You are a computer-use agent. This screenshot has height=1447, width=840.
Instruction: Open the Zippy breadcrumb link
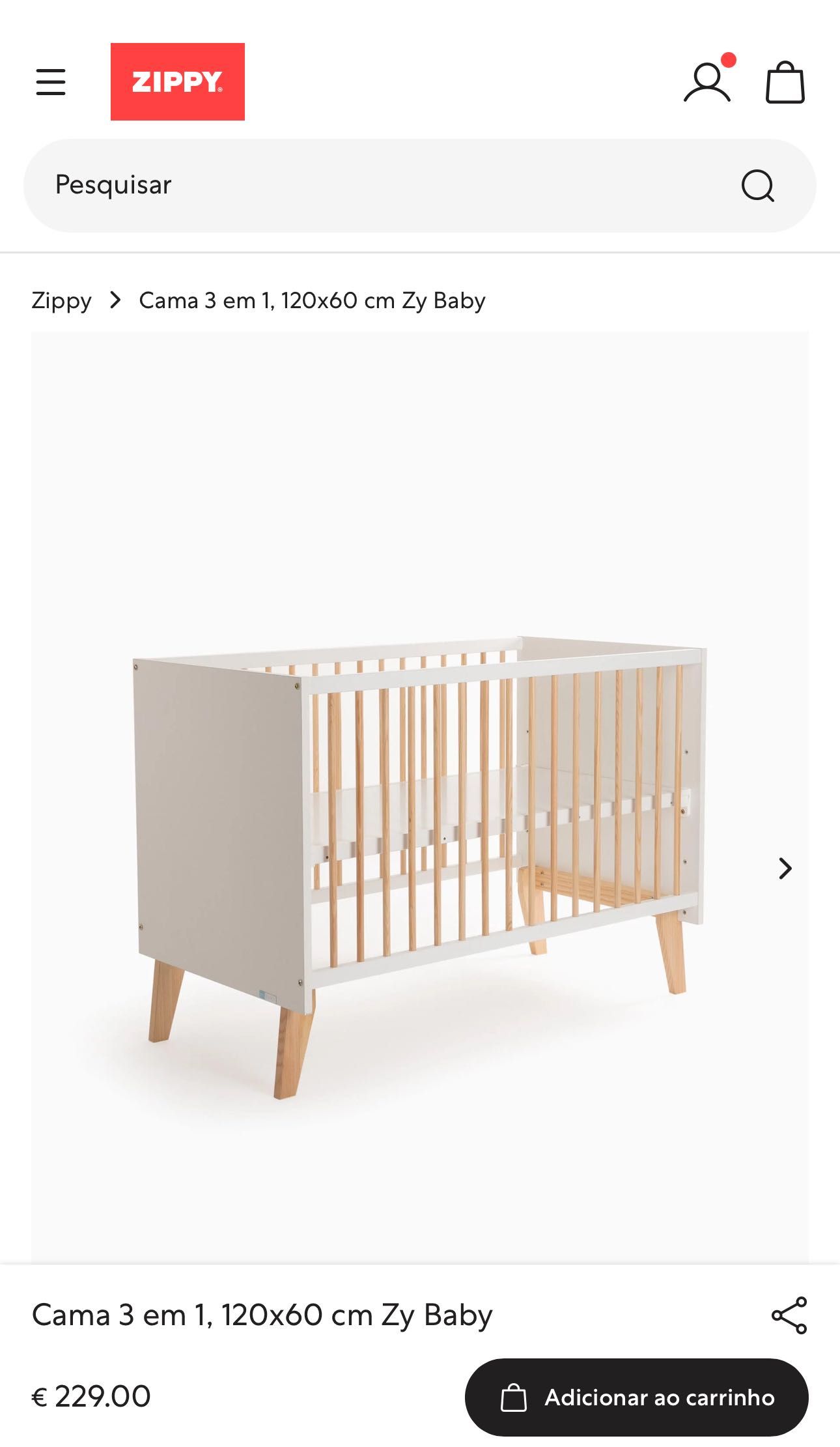61,300
